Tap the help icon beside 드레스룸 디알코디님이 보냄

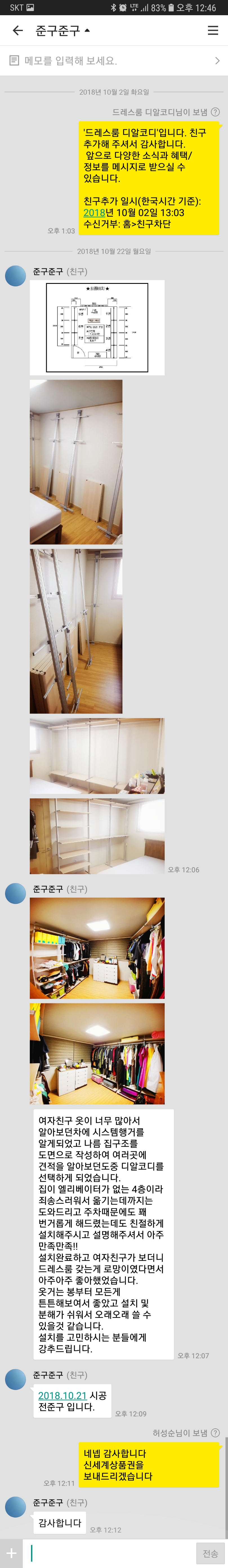[x=215, y=112]
